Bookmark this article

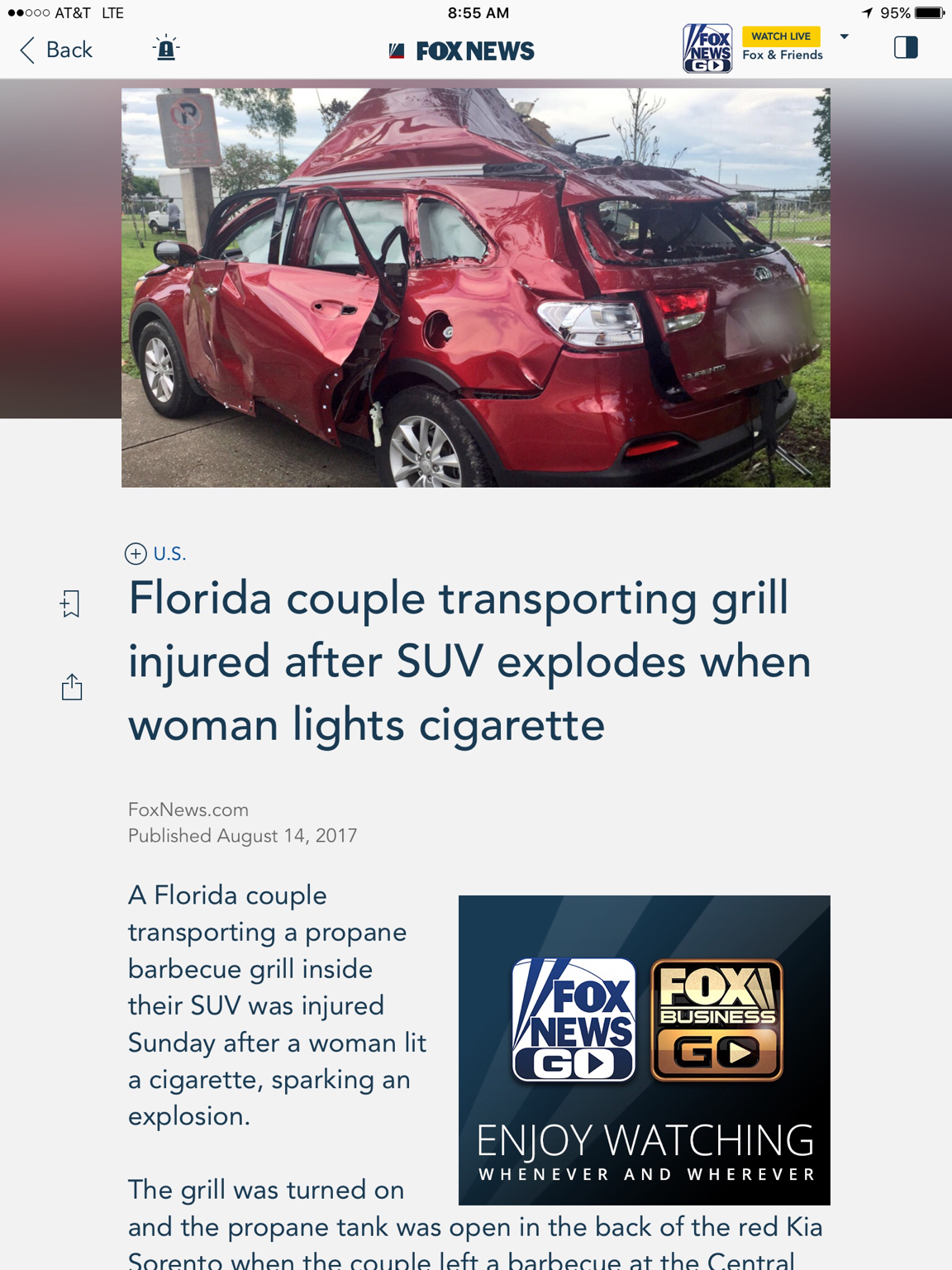click(x=71, y=604)
